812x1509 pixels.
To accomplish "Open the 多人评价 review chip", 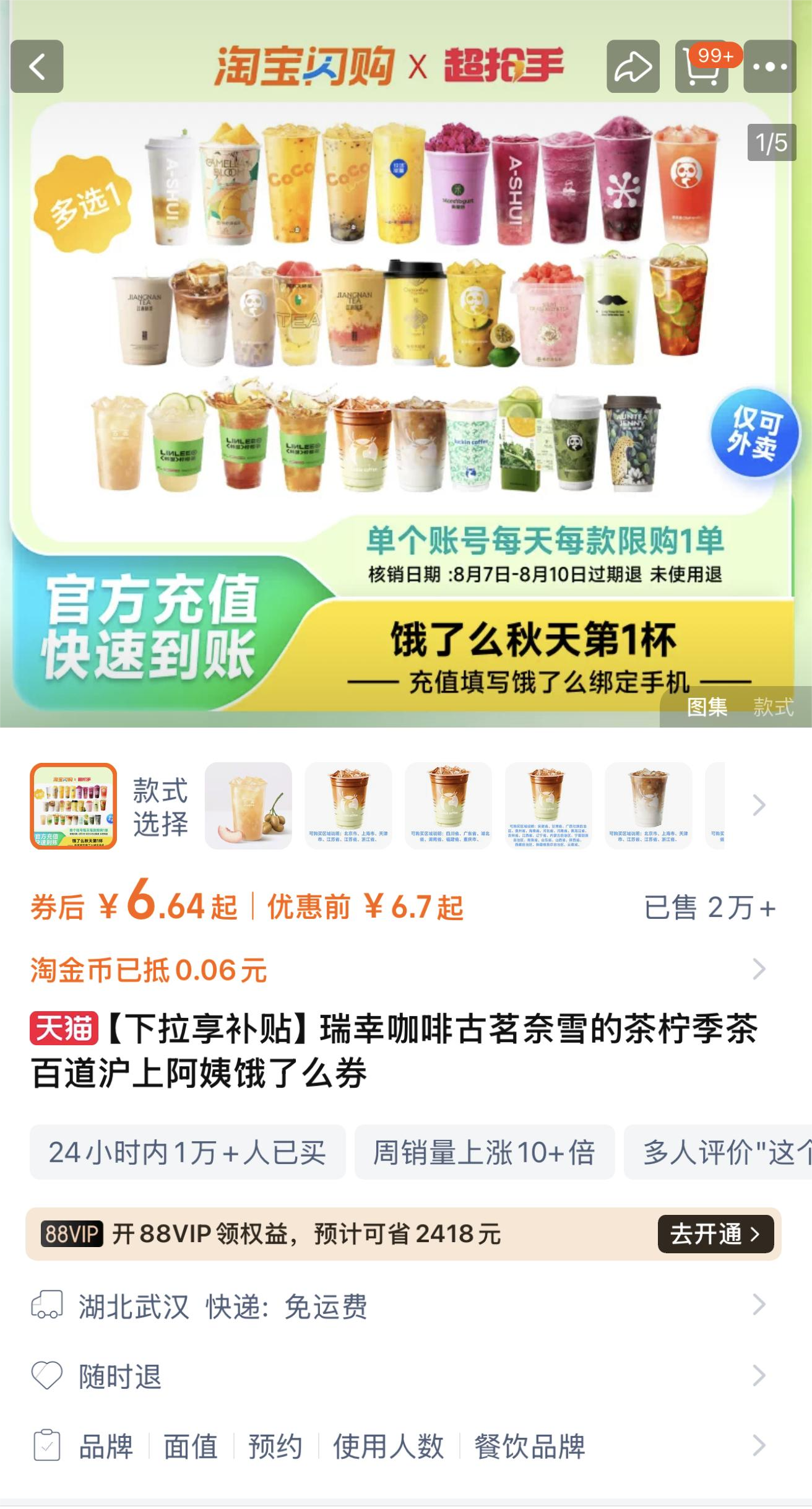I will pos(718,1152).
